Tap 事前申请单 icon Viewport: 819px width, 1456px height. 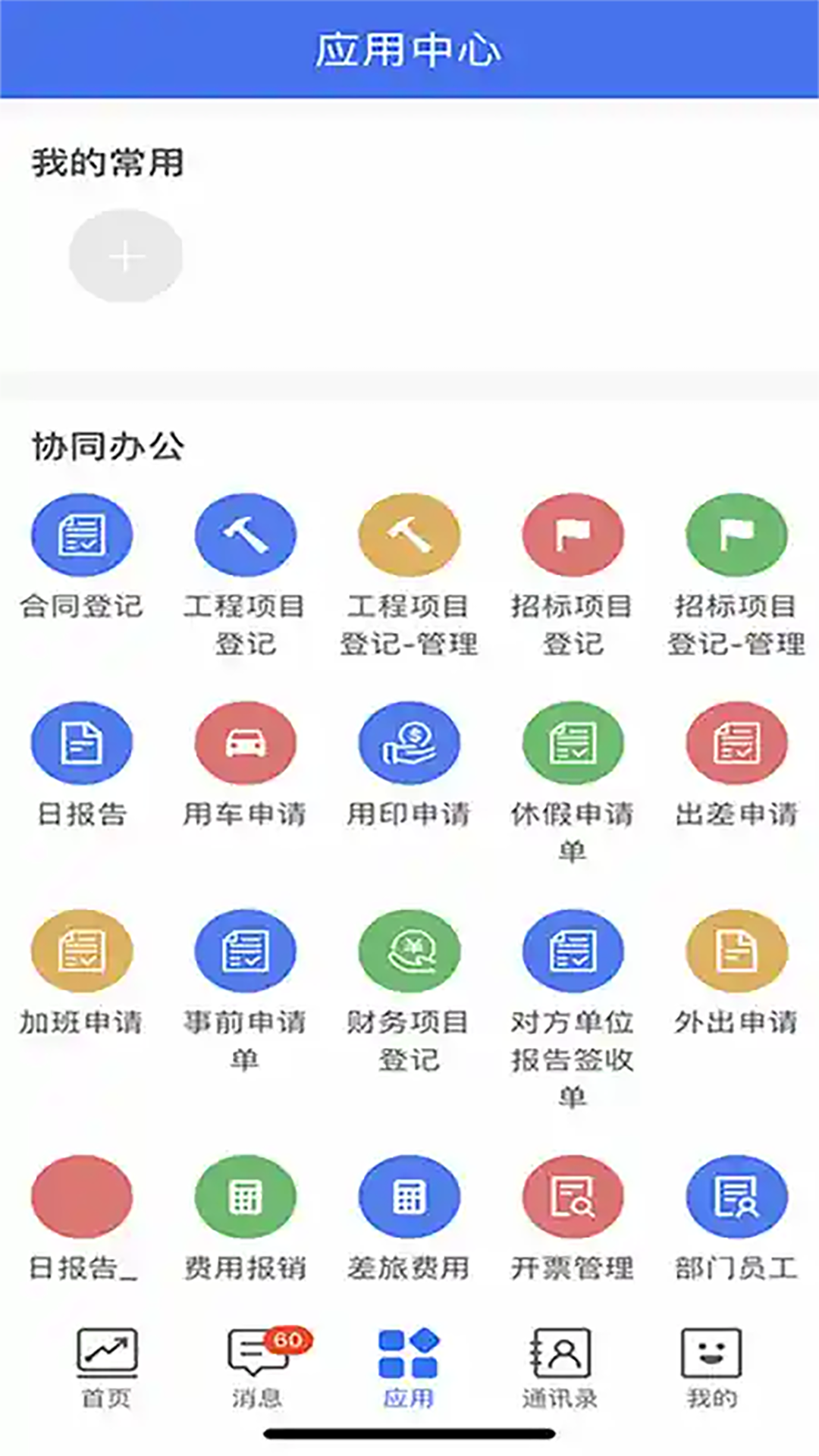pyautogui.click(x=245, y=951)
